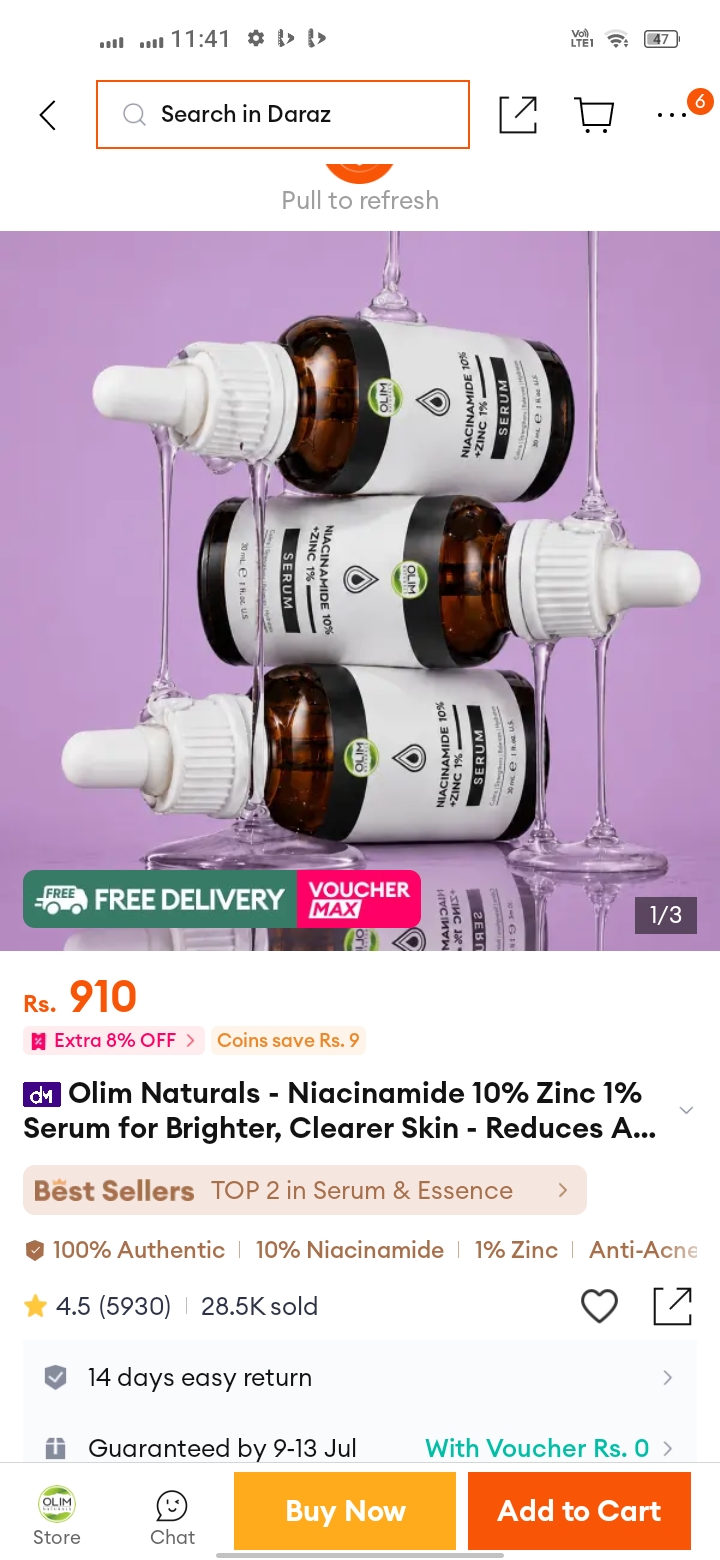Add the serum to cart
Image resolution: width=720 pixels, height=1560 pixels.
(x=579, y=1511)
